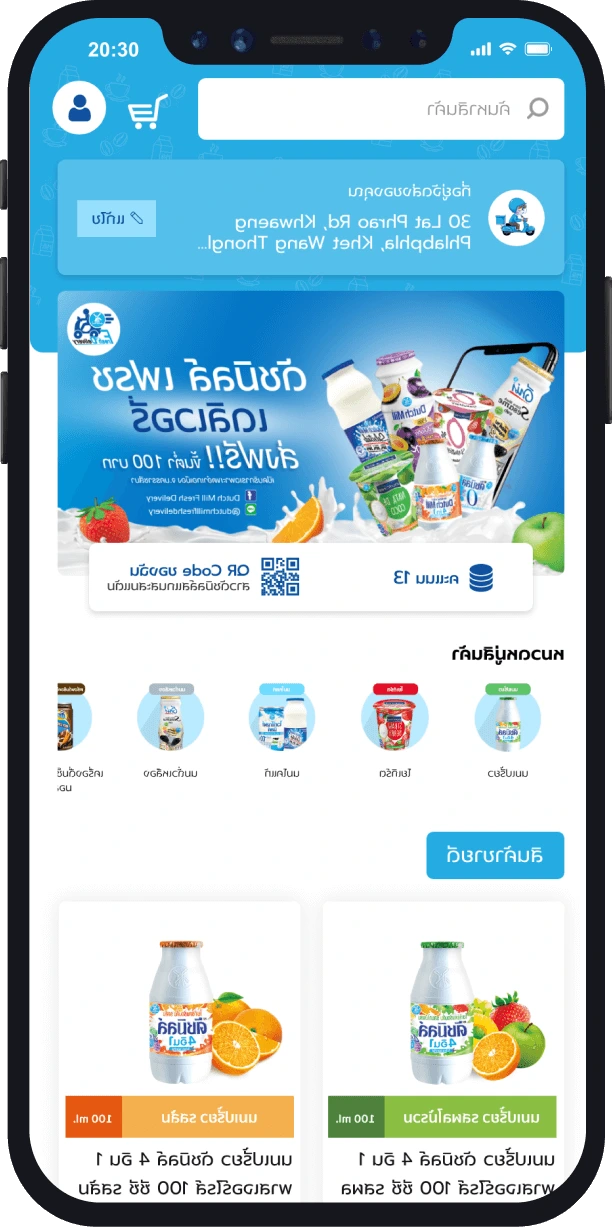Select the yogurt cup category with red label

(395, 720)
